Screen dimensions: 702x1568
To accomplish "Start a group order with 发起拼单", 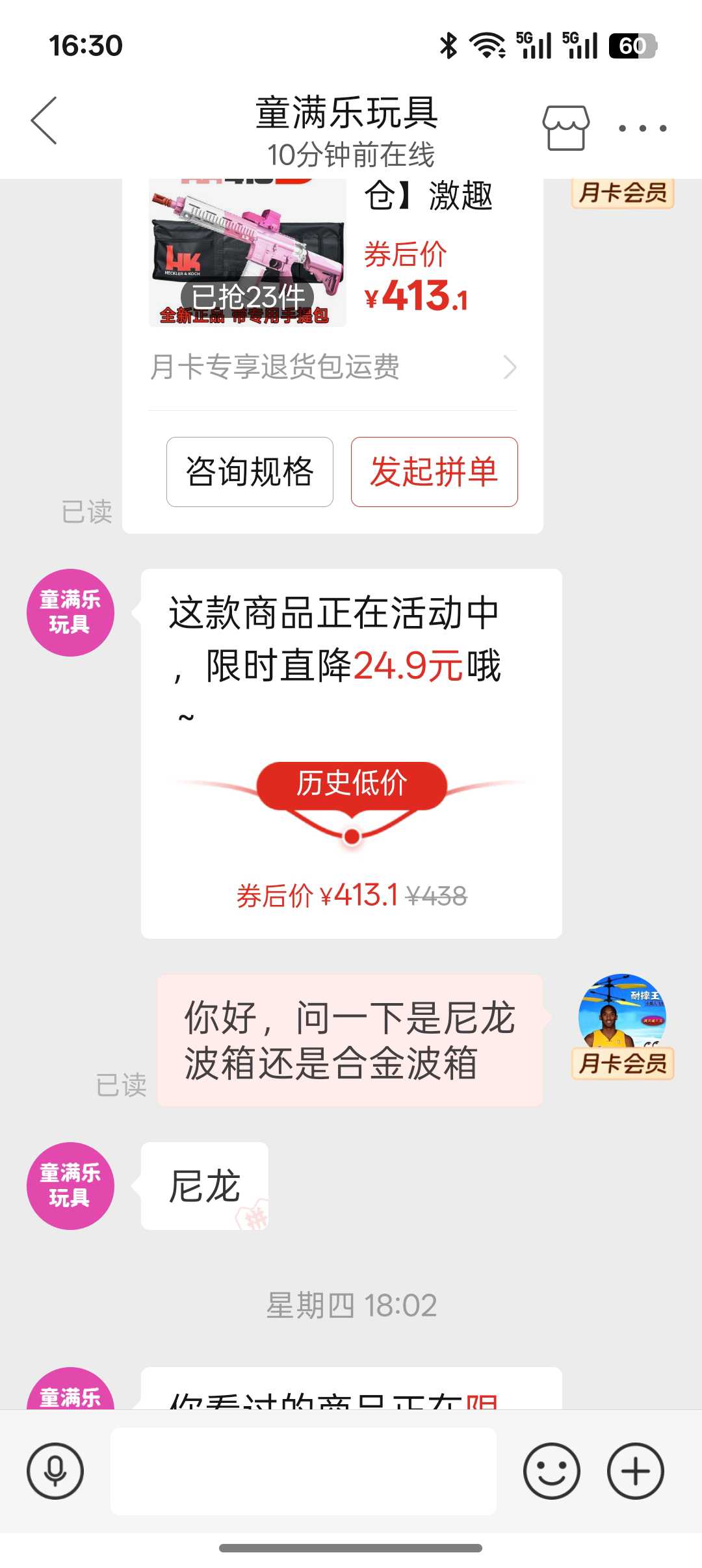I will point(434,472).
